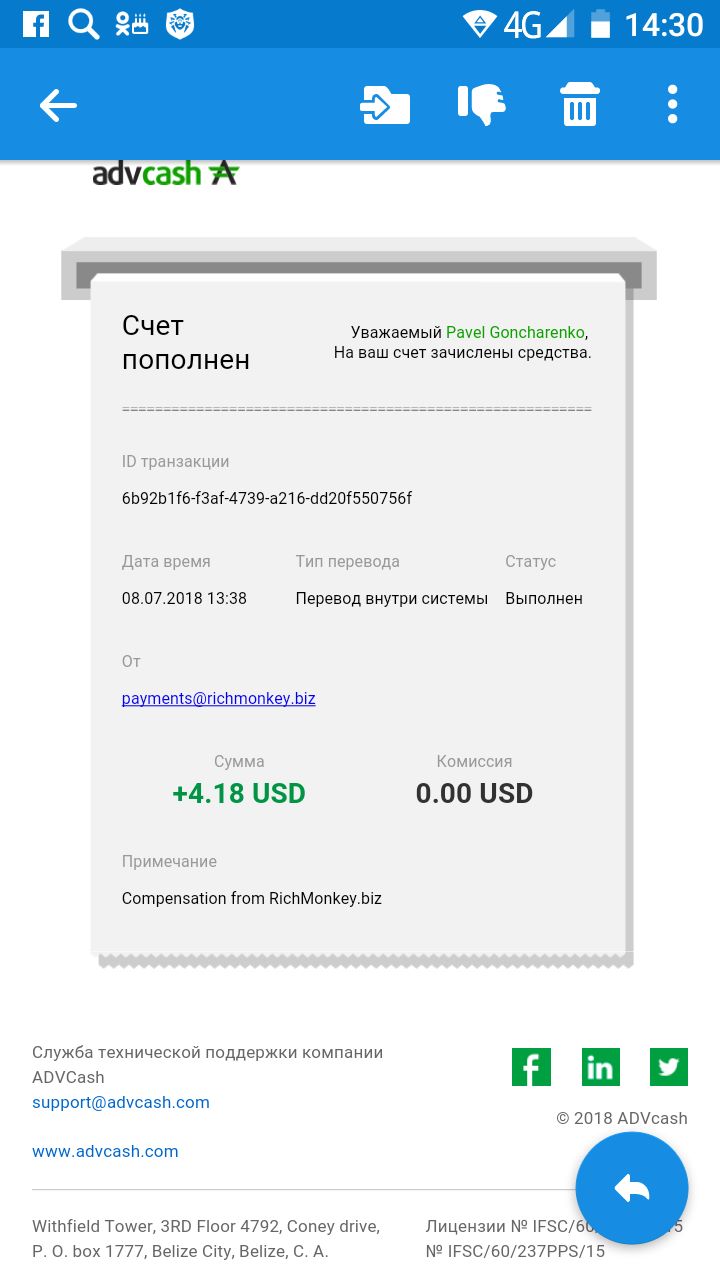Move this email to a folder

385,105
